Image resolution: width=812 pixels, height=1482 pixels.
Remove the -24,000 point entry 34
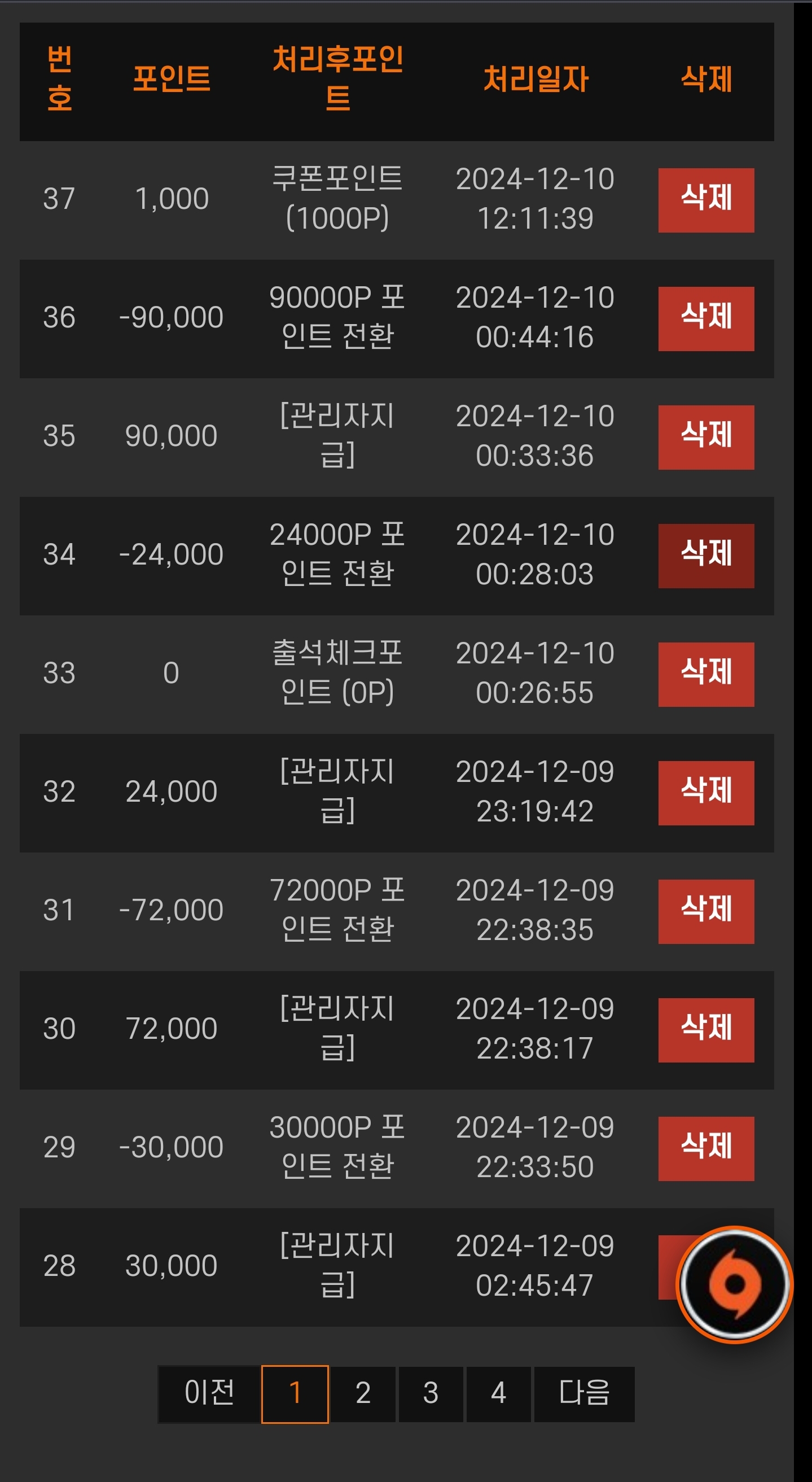(x=705, y=556)
